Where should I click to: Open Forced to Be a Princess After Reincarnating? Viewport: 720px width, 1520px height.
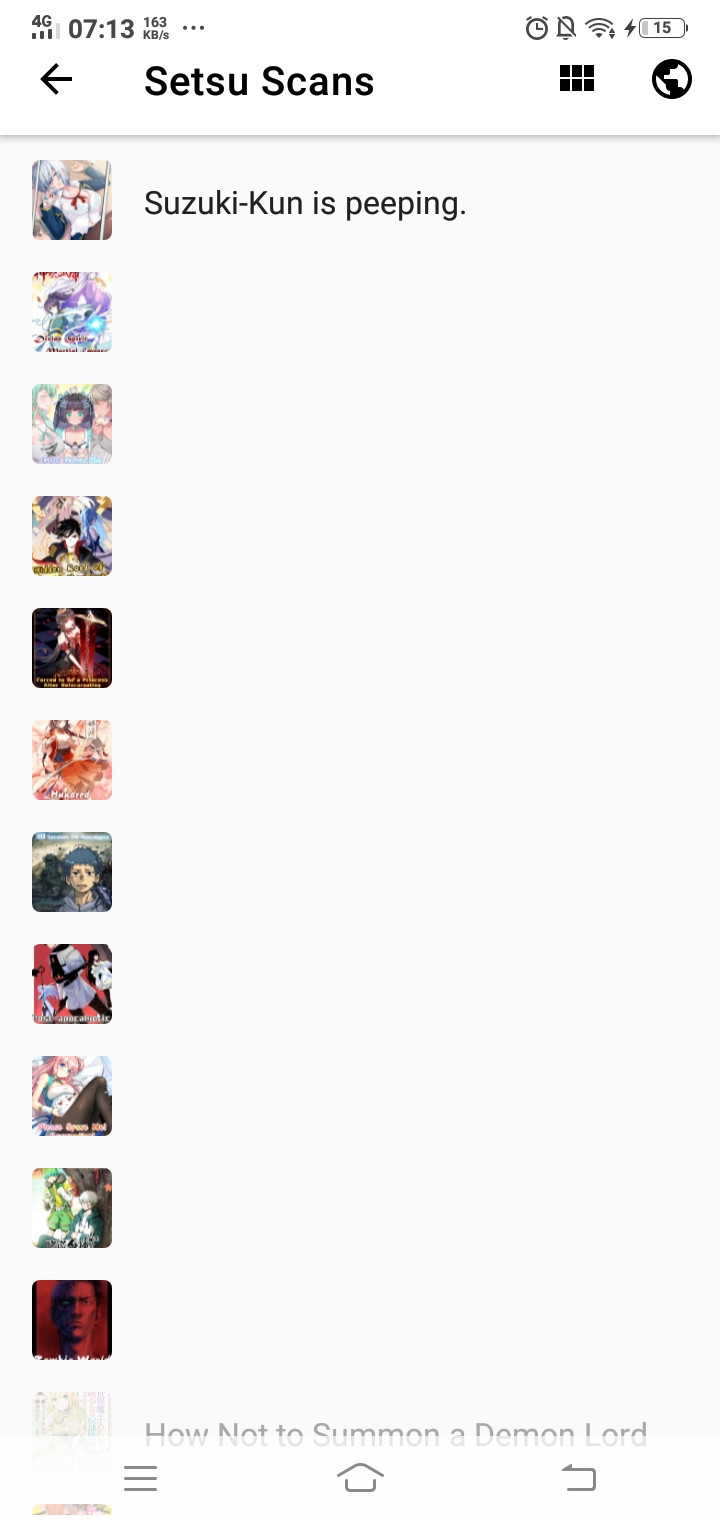pyautogui.click(x=72, y=648)
